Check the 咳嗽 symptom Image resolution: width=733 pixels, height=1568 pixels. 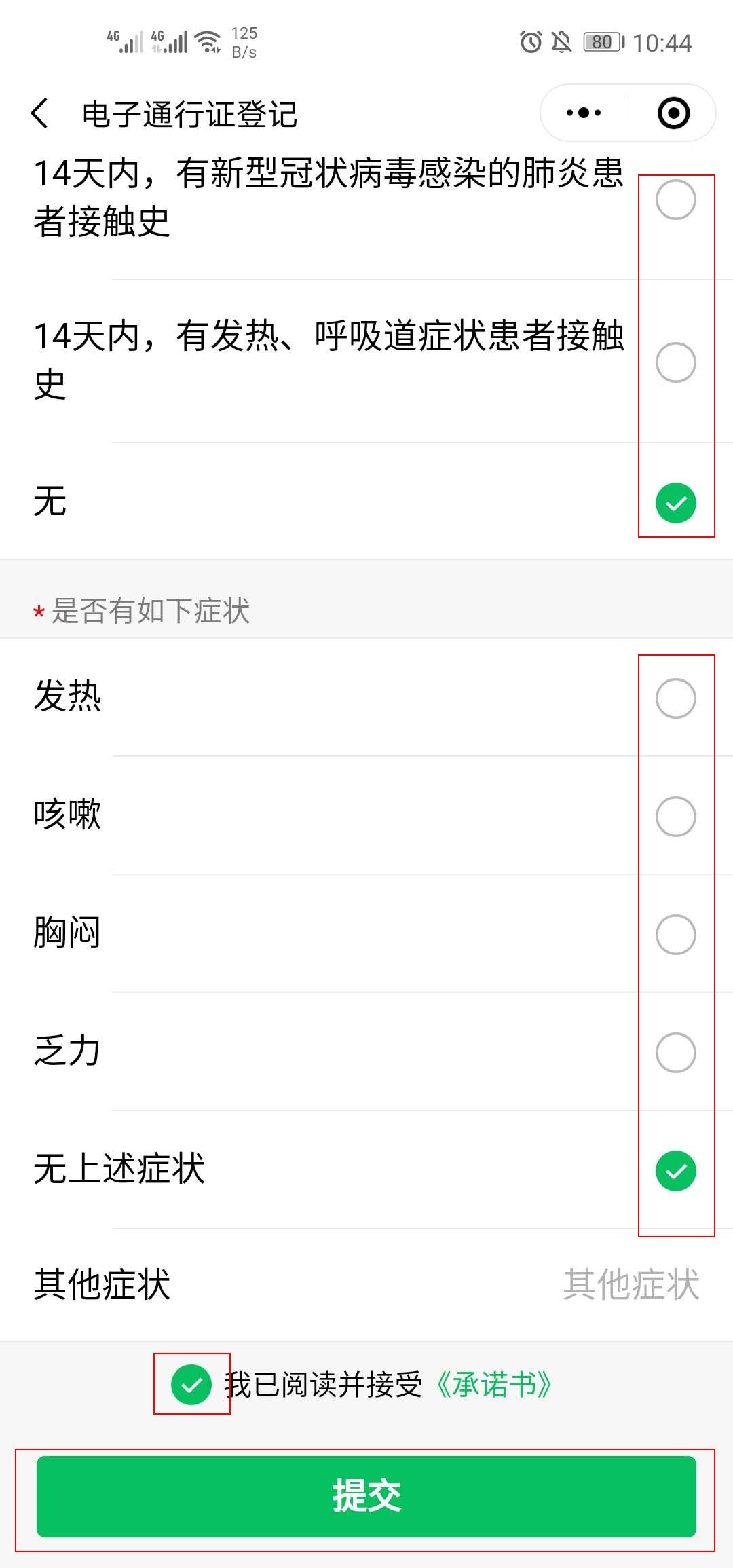coord(675,816)
